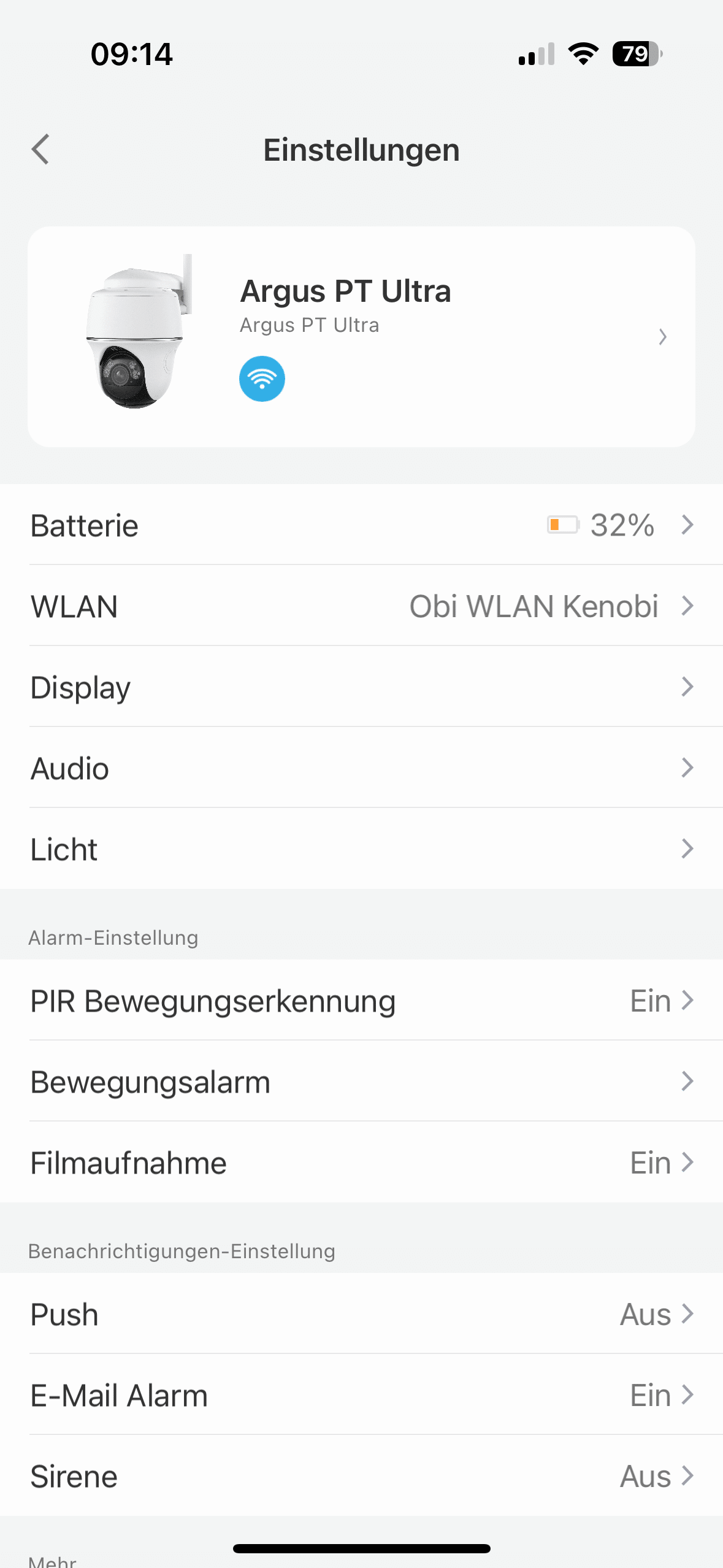
Task: Open Licht settings
Action: coord(361,849)
